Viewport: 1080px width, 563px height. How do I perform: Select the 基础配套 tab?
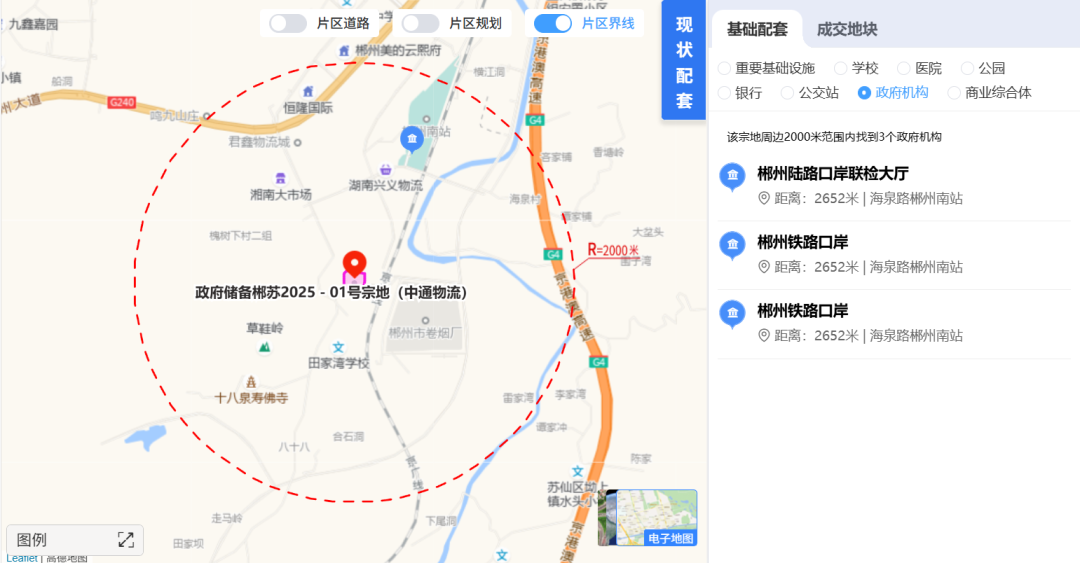click(757, 29)
